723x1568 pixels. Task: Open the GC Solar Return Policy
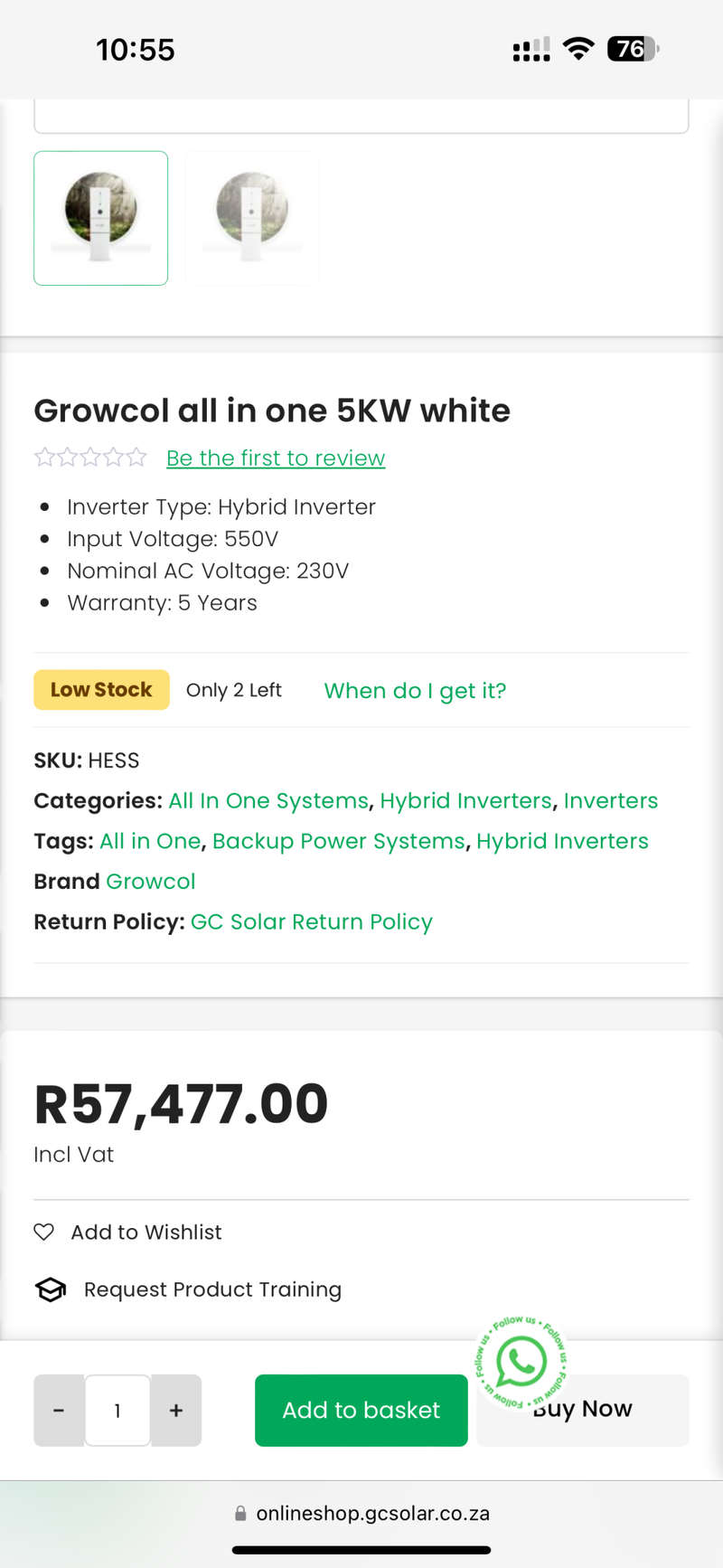pos(312,921)
